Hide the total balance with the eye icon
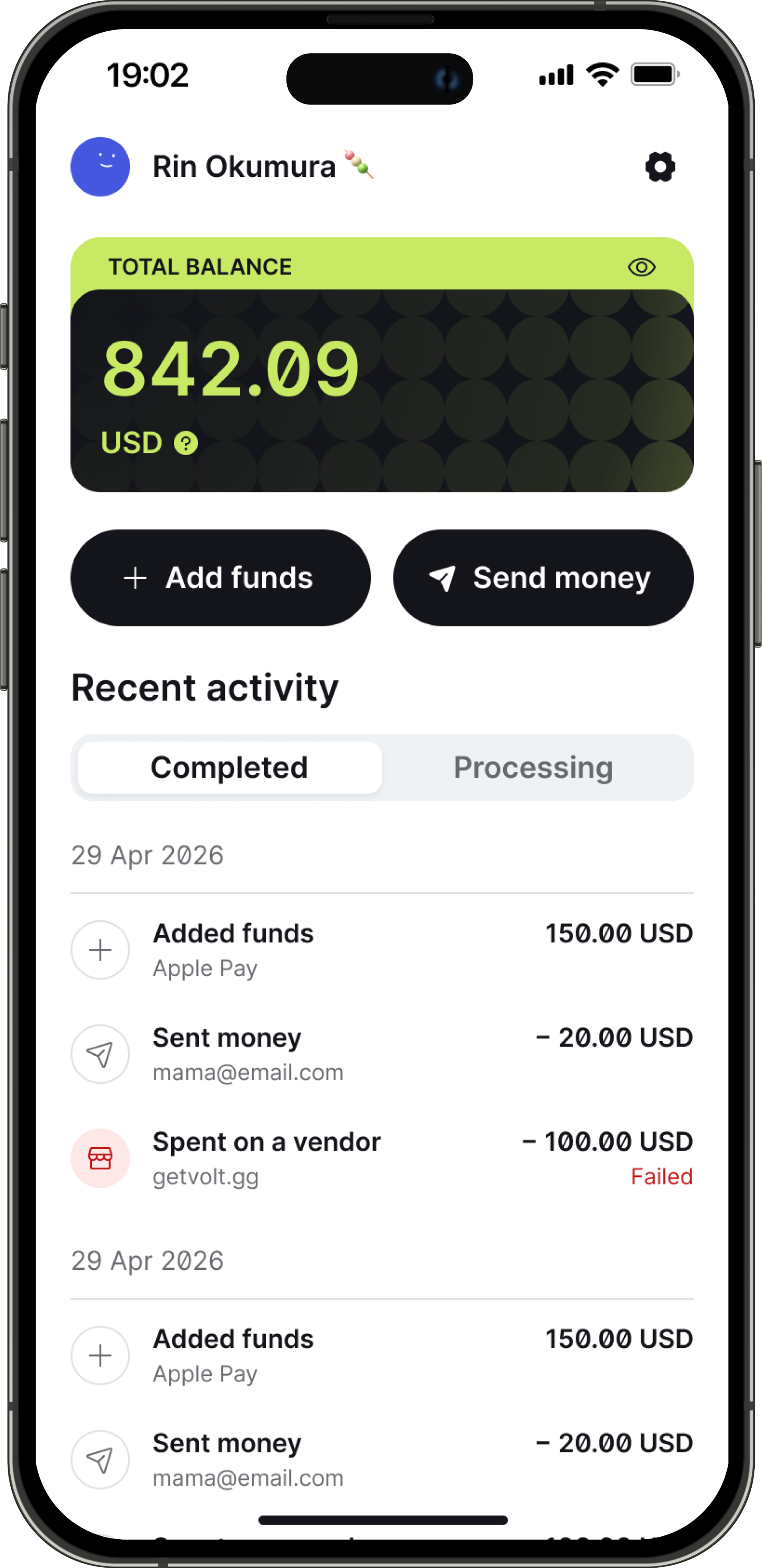Viewport: 762px width, 1568px height. tap(641, 267)
